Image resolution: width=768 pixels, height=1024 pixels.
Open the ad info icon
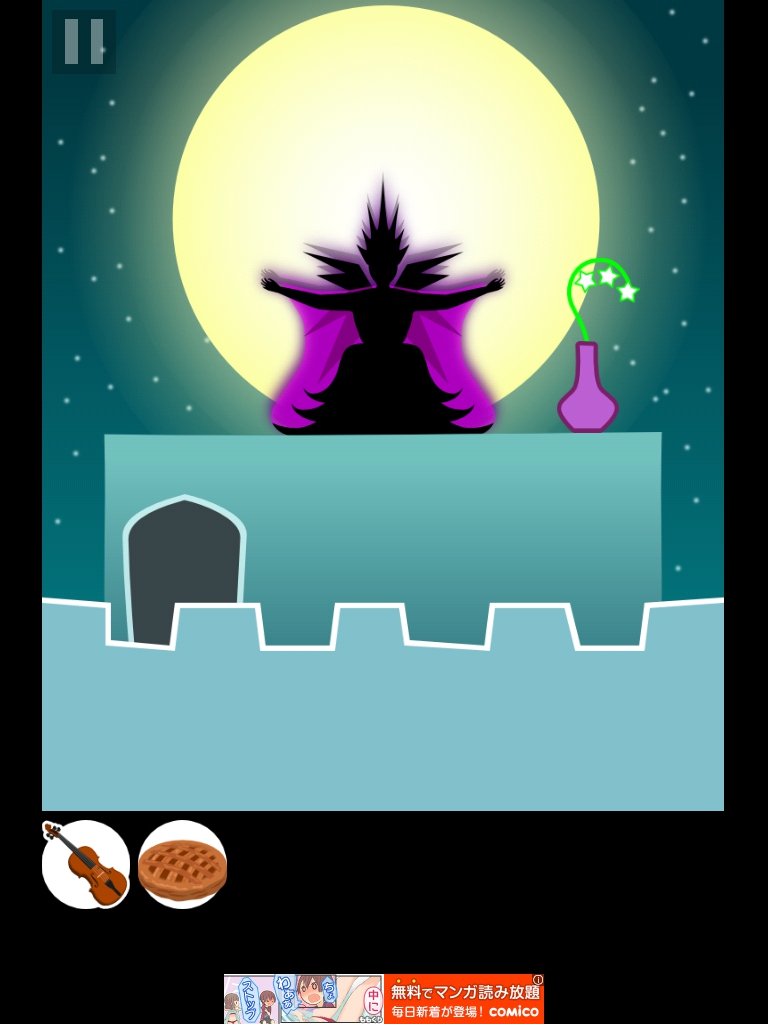[x=538, y=980]
